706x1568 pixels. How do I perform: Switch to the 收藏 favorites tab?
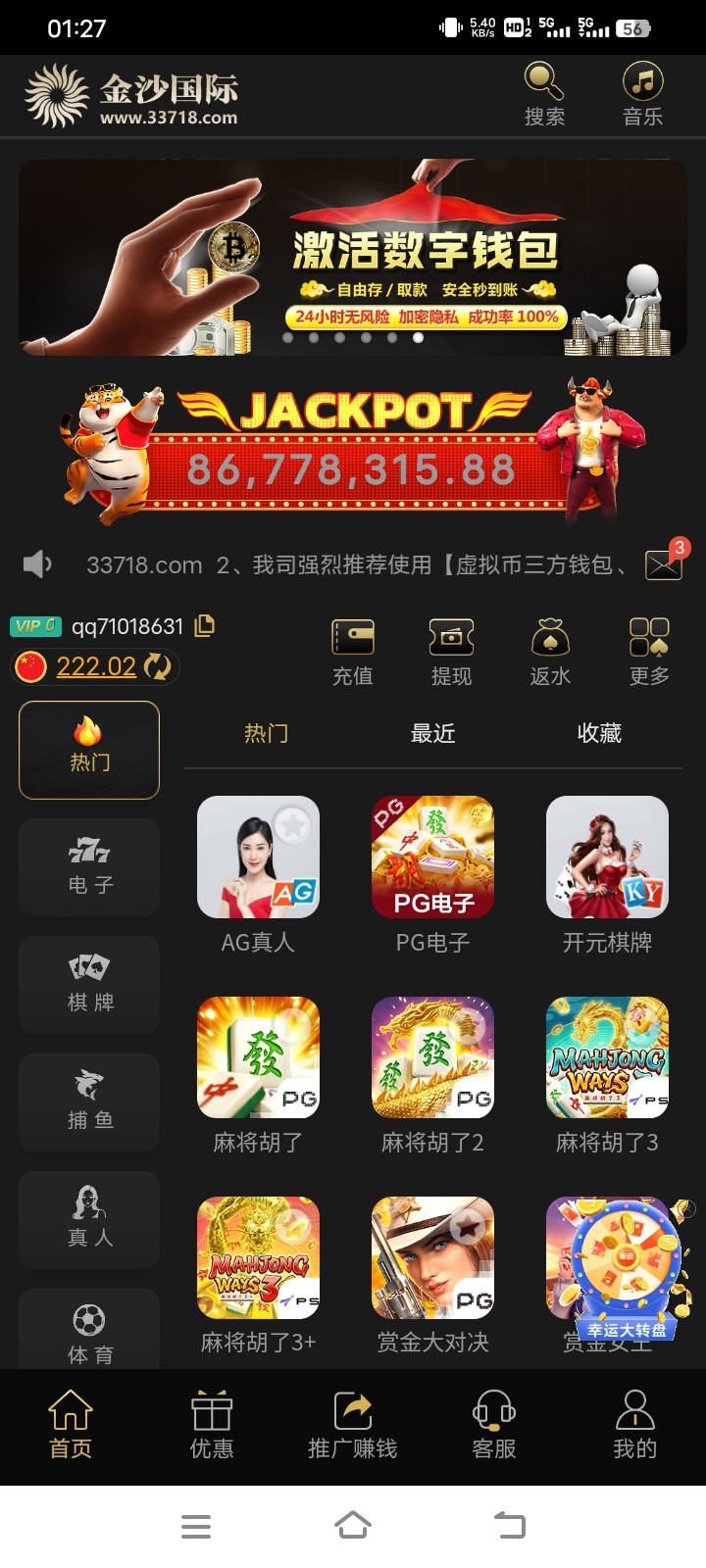(601, 733)
